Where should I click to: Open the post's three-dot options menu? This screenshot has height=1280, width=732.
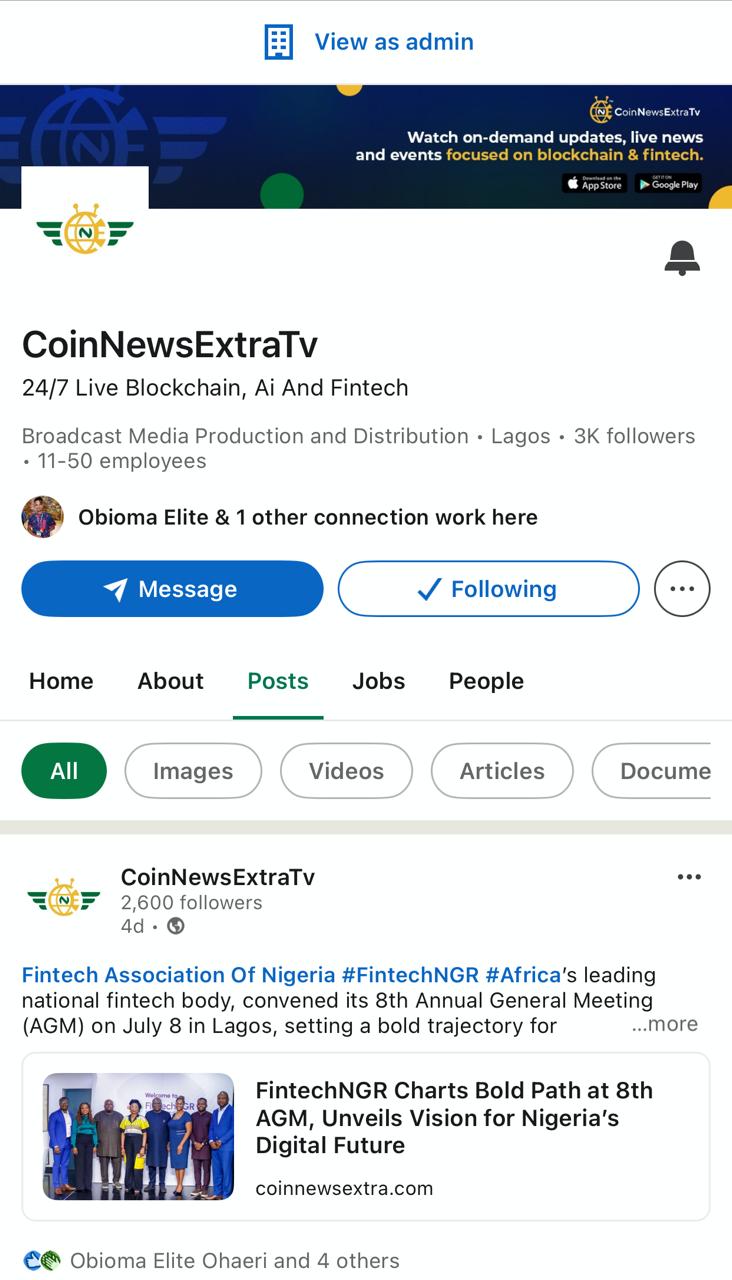pyautogui.click(x=689, y=877)
